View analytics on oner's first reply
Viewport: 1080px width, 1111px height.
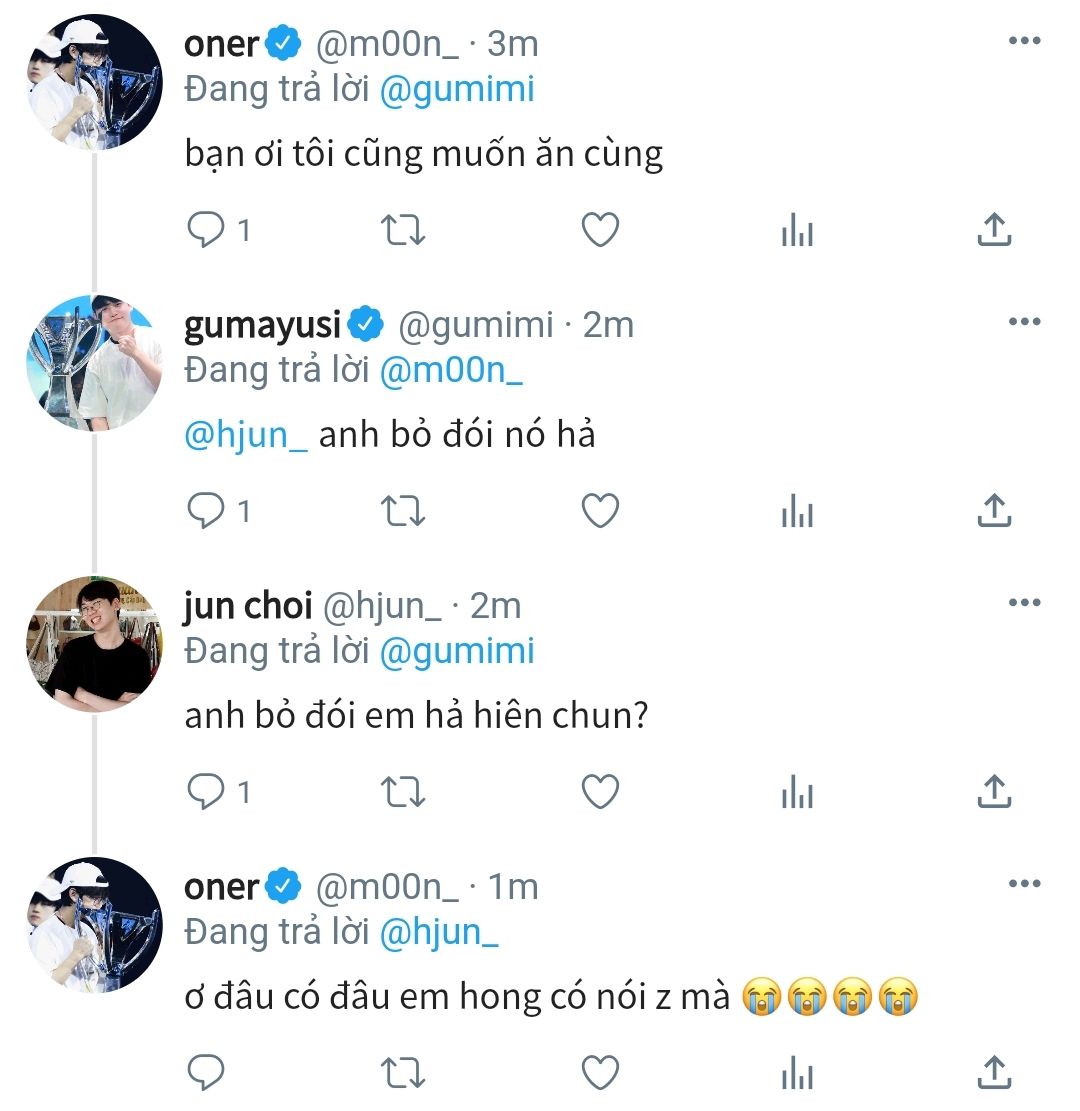pyautogui.click(x=797, y=231)
